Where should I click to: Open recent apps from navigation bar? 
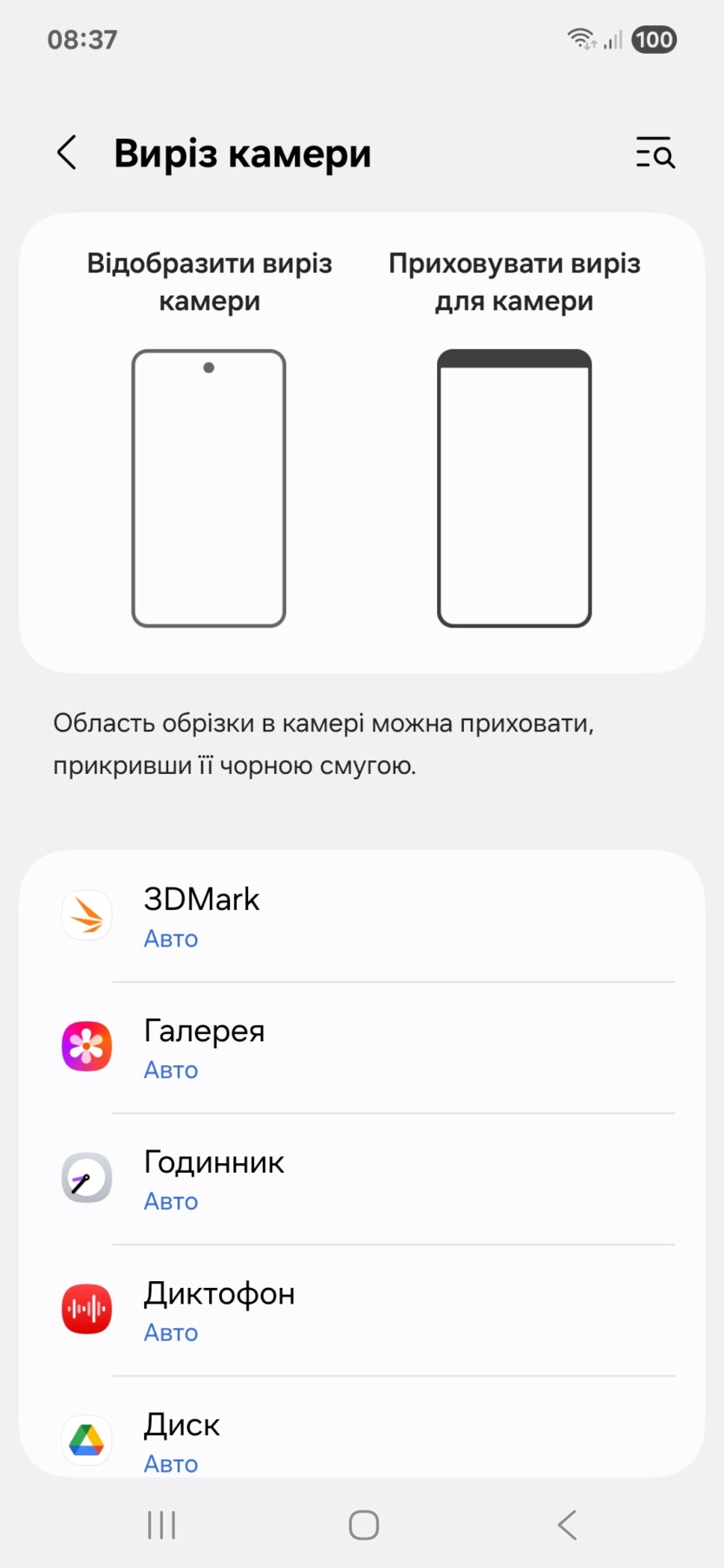point(161,1525)
